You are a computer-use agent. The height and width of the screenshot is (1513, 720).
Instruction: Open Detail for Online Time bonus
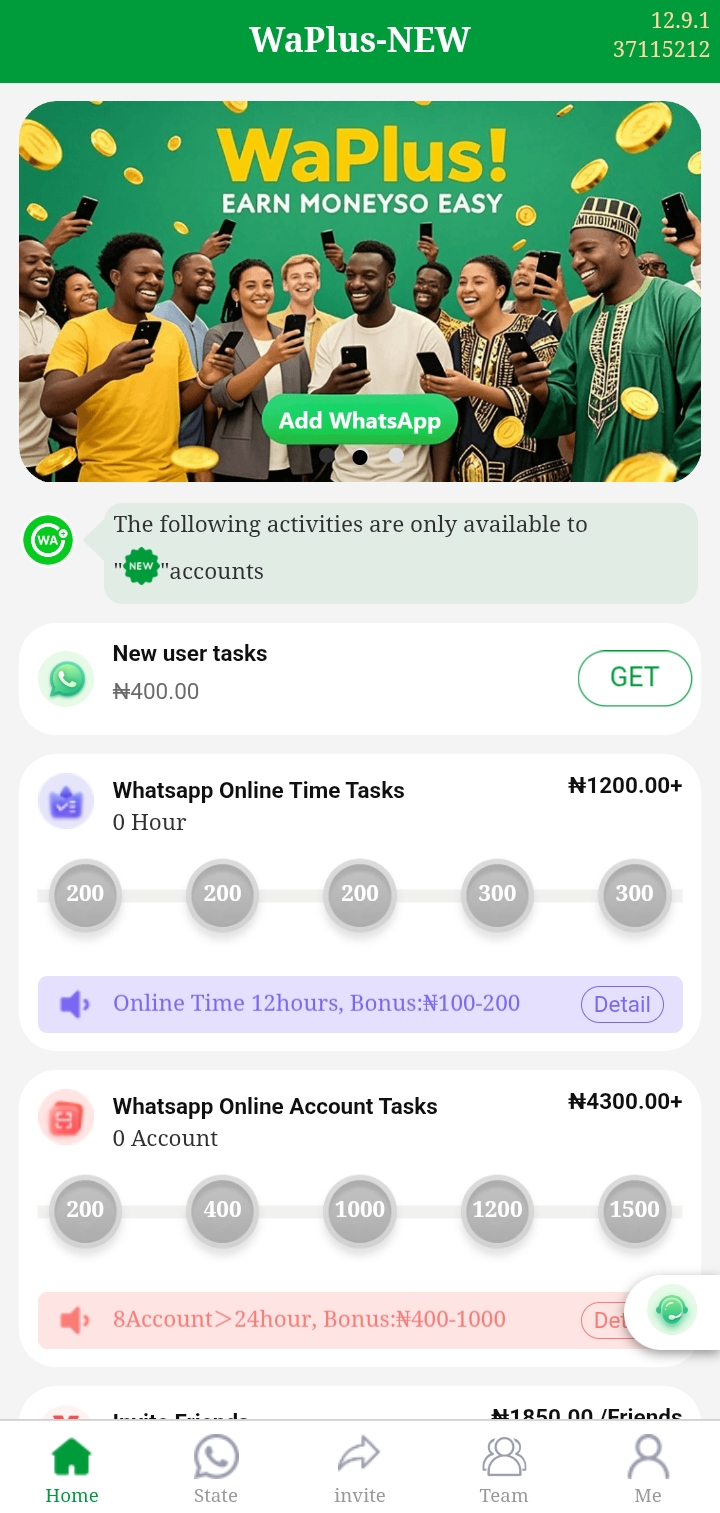[x=622, y=1004]
